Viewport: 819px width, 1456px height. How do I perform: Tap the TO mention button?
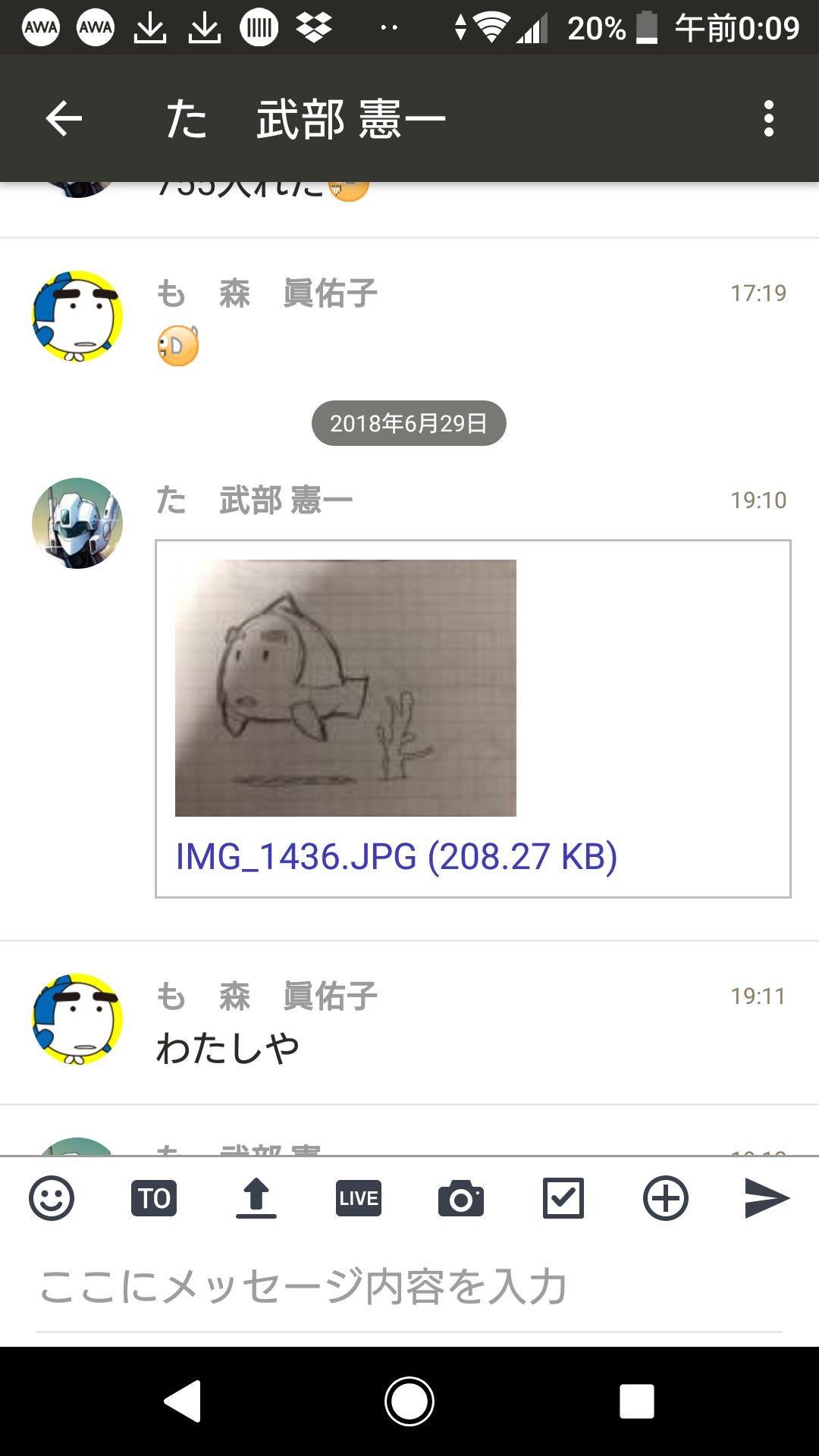(154, 1198)
